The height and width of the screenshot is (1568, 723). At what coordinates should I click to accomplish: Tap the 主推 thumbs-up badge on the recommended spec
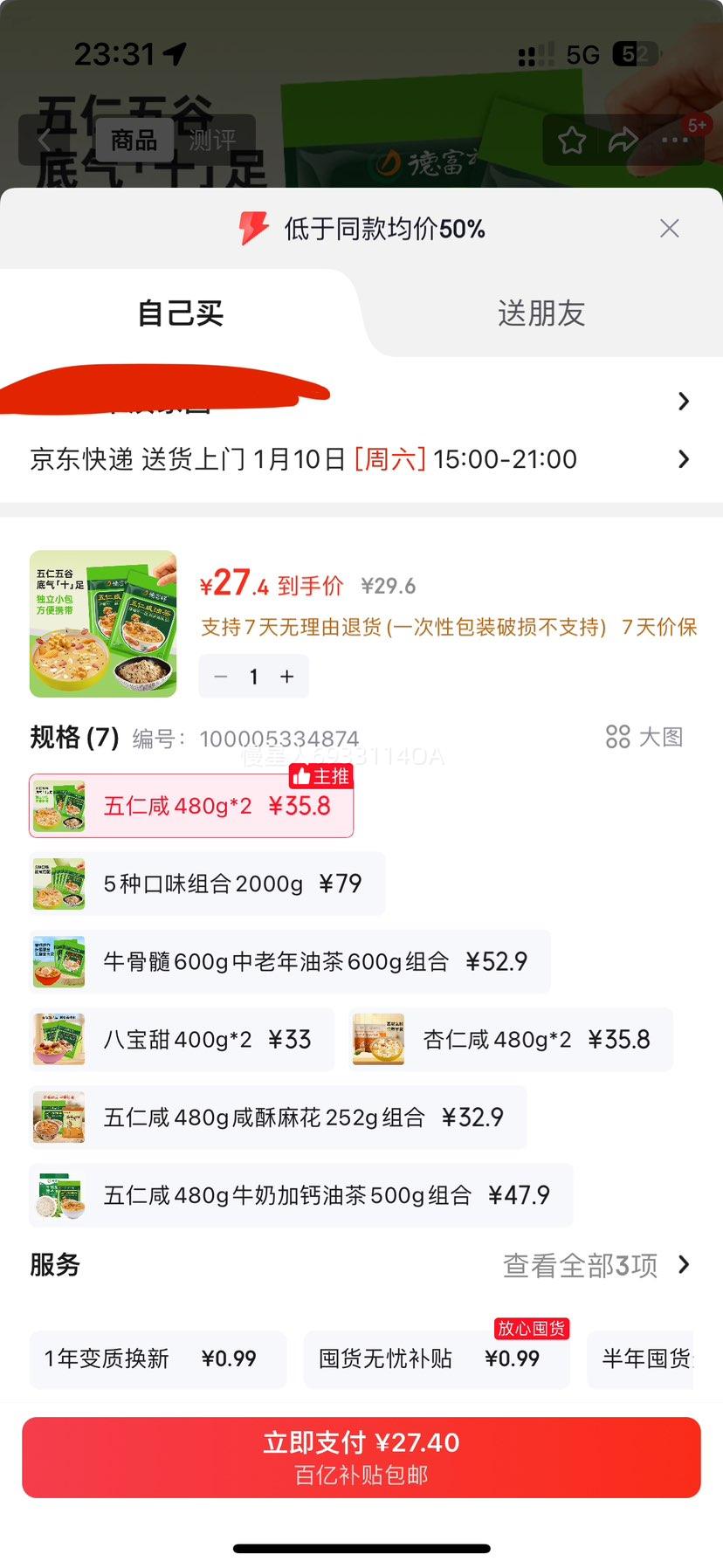click(320, 775)
